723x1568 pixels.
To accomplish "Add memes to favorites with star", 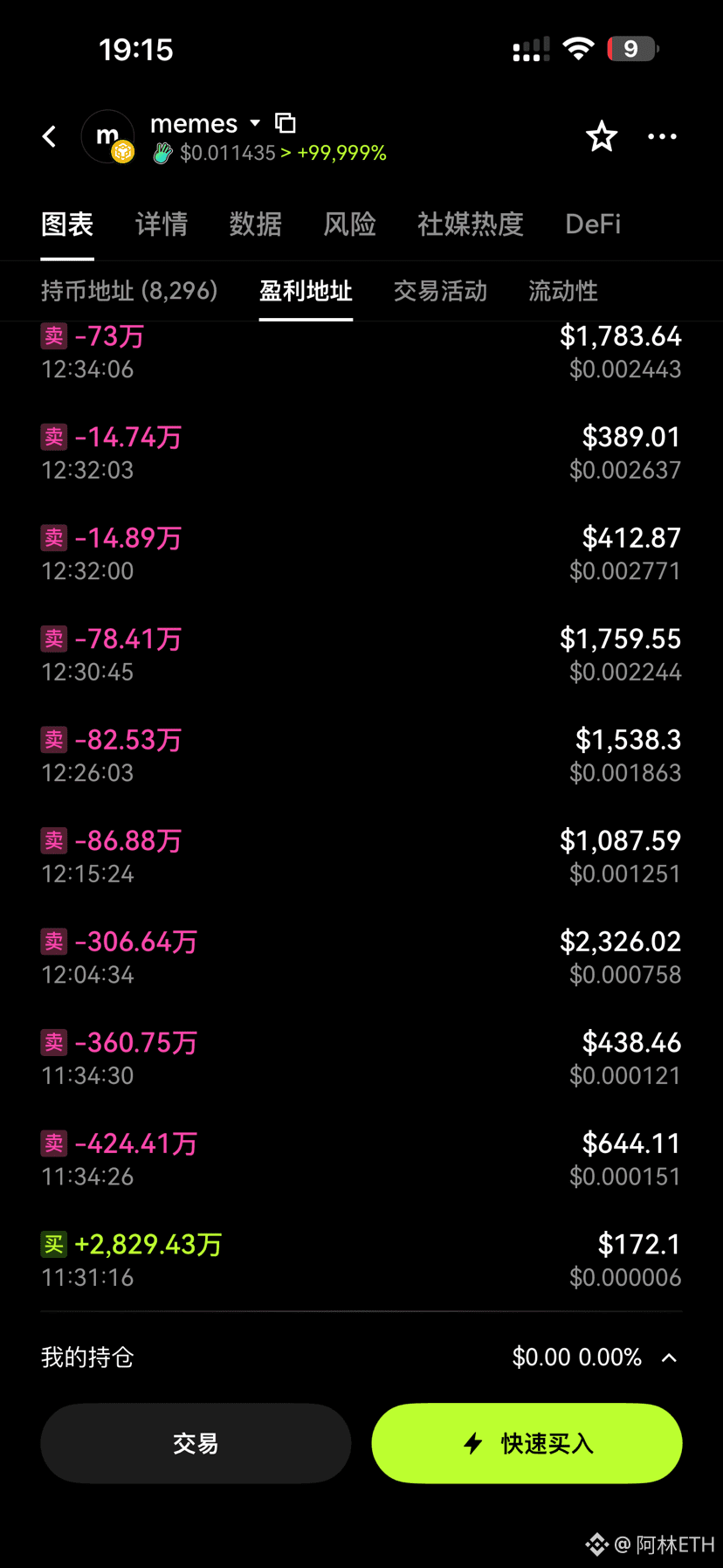I will 601,136.
